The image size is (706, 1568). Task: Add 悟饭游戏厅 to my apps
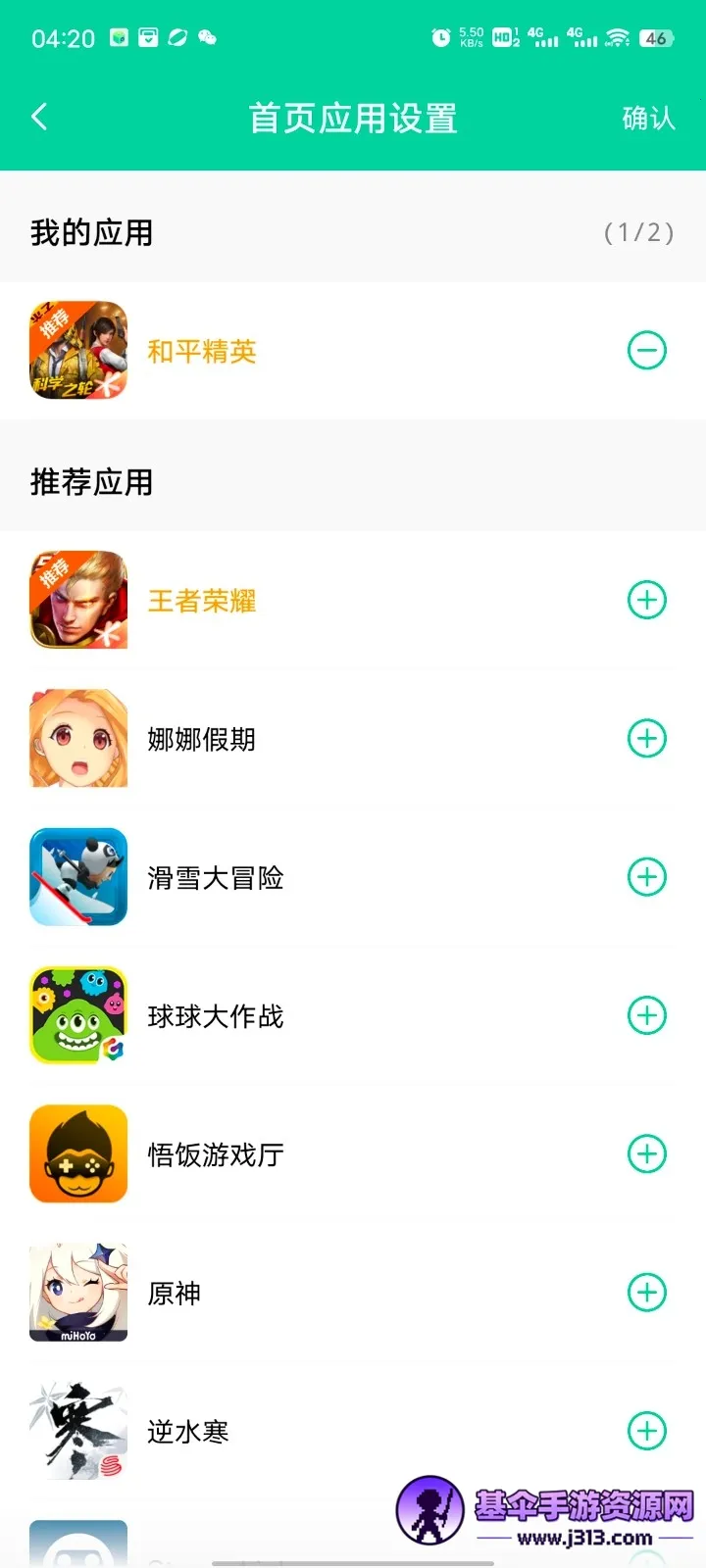(x=647, y=1153)
